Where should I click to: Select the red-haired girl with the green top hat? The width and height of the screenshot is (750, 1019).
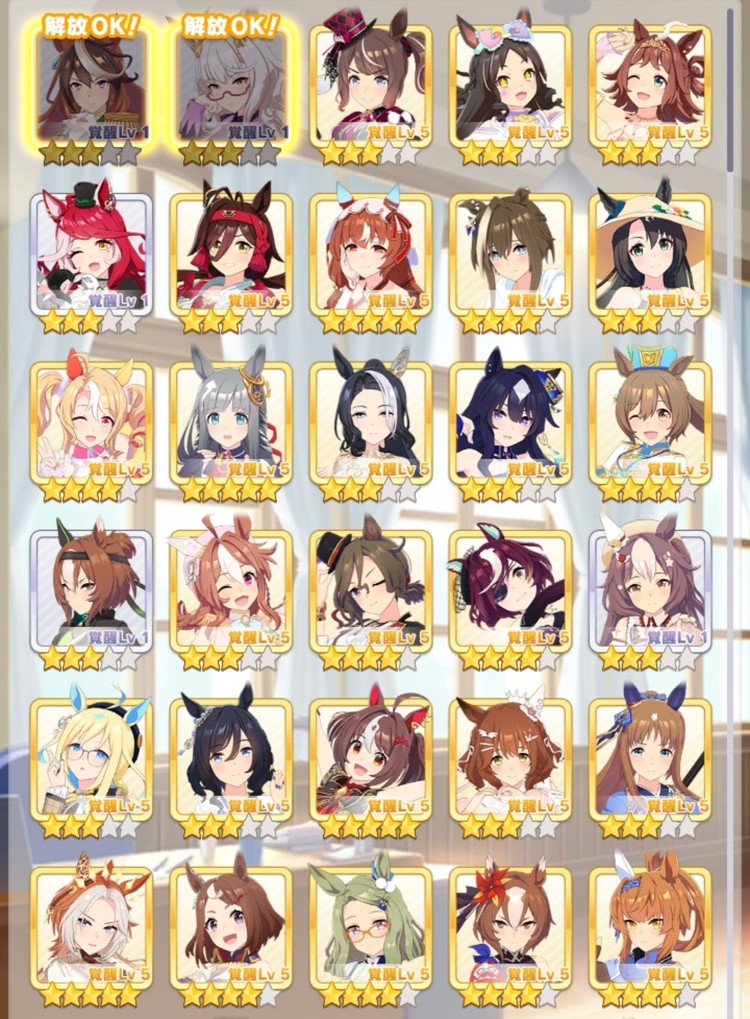click(92, 255)
